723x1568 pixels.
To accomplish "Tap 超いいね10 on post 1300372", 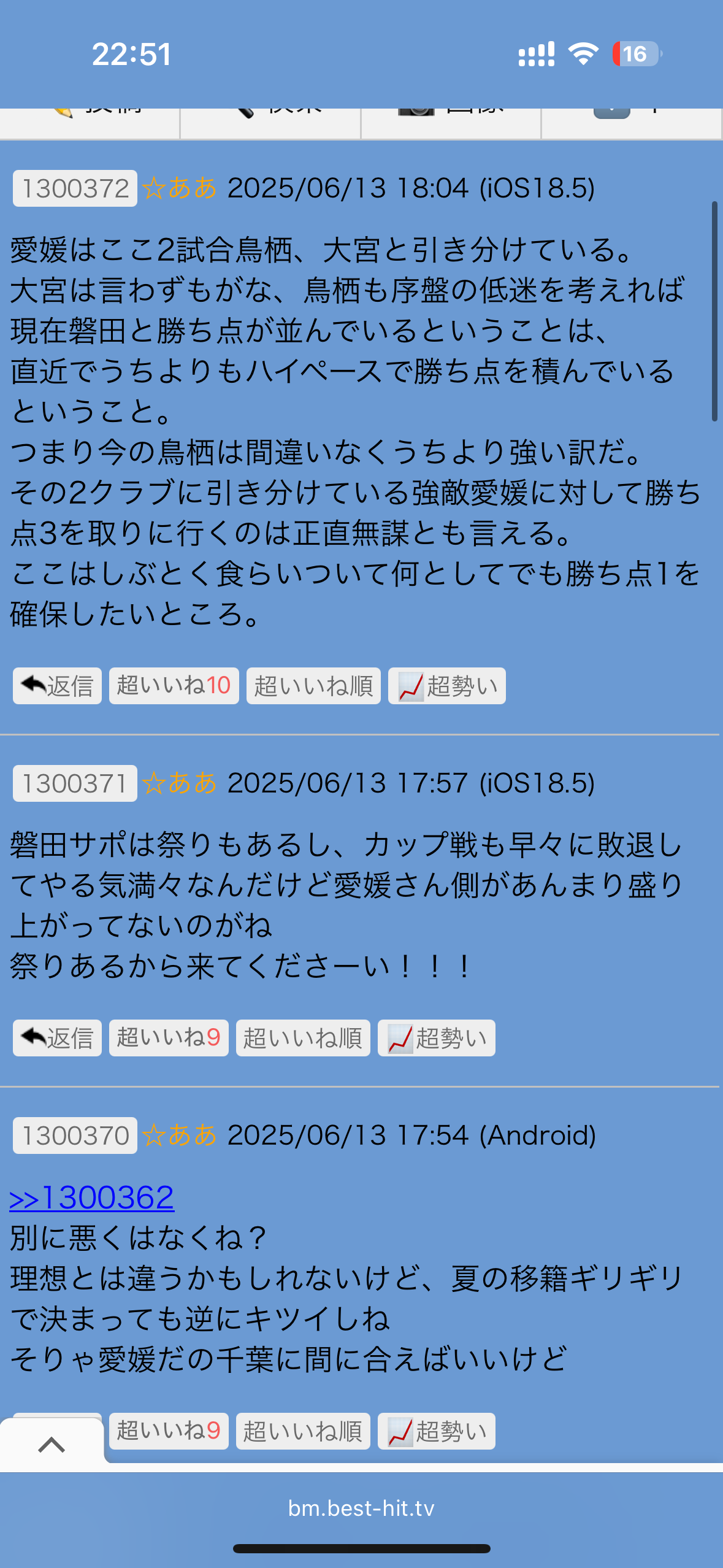I will (174, 686).
